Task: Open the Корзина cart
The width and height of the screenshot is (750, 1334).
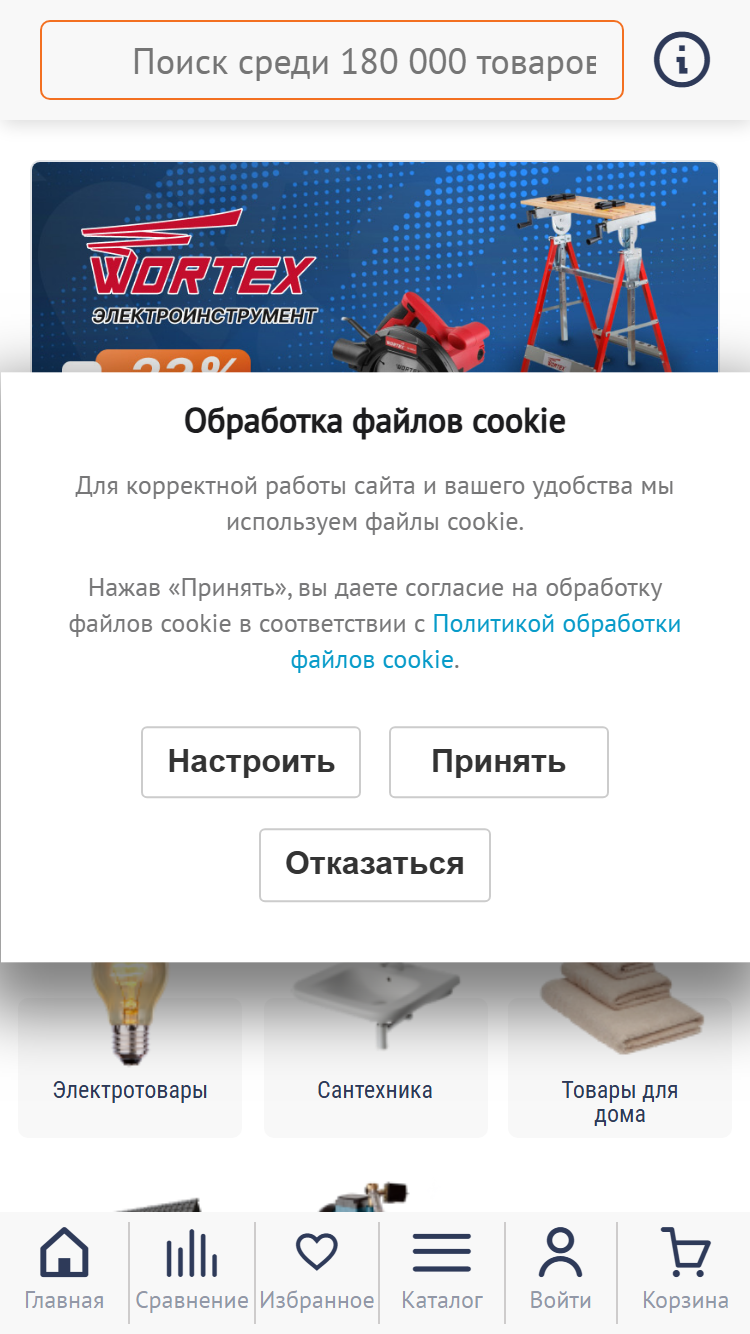Action: pyautogui.click(x=685, y=1270)
